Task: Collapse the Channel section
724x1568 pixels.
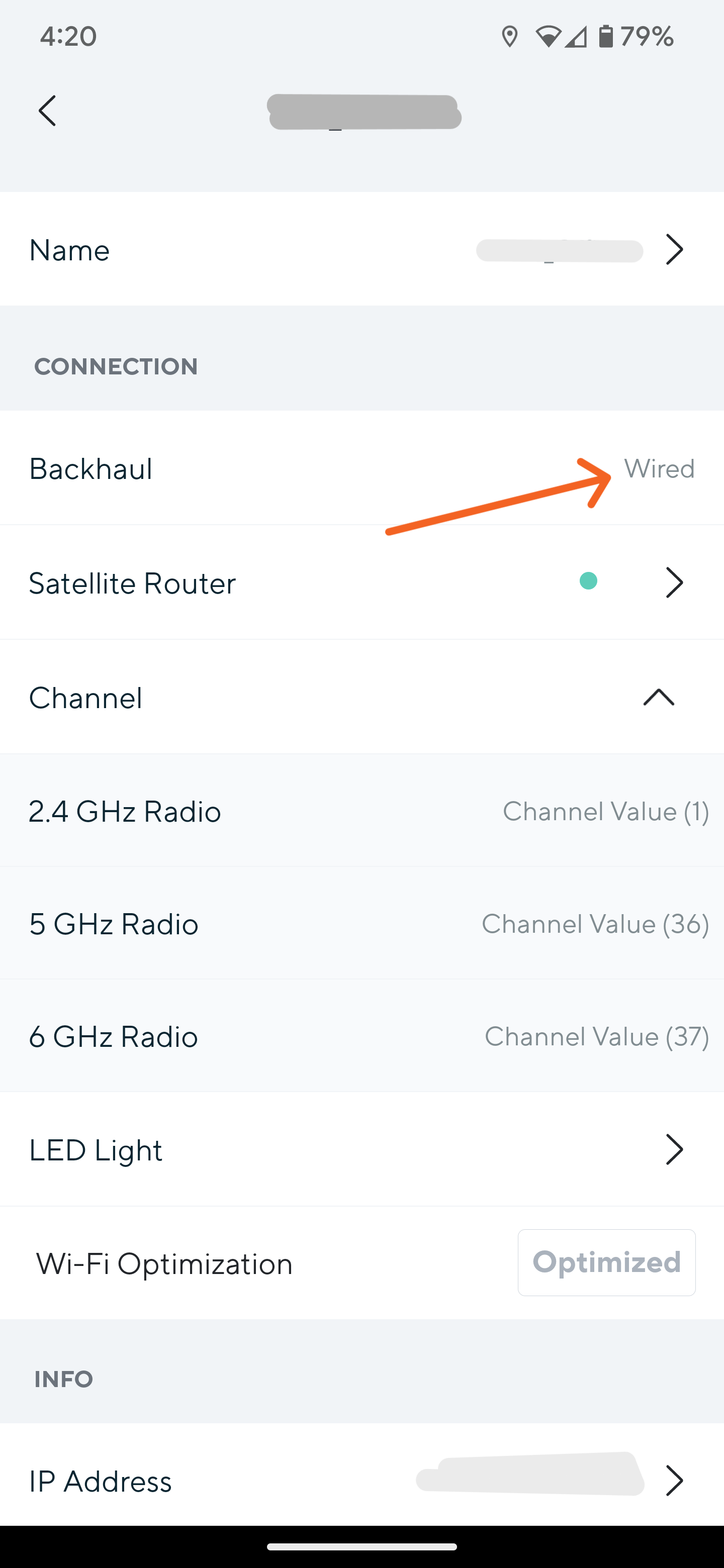Action: coord(658,697)
